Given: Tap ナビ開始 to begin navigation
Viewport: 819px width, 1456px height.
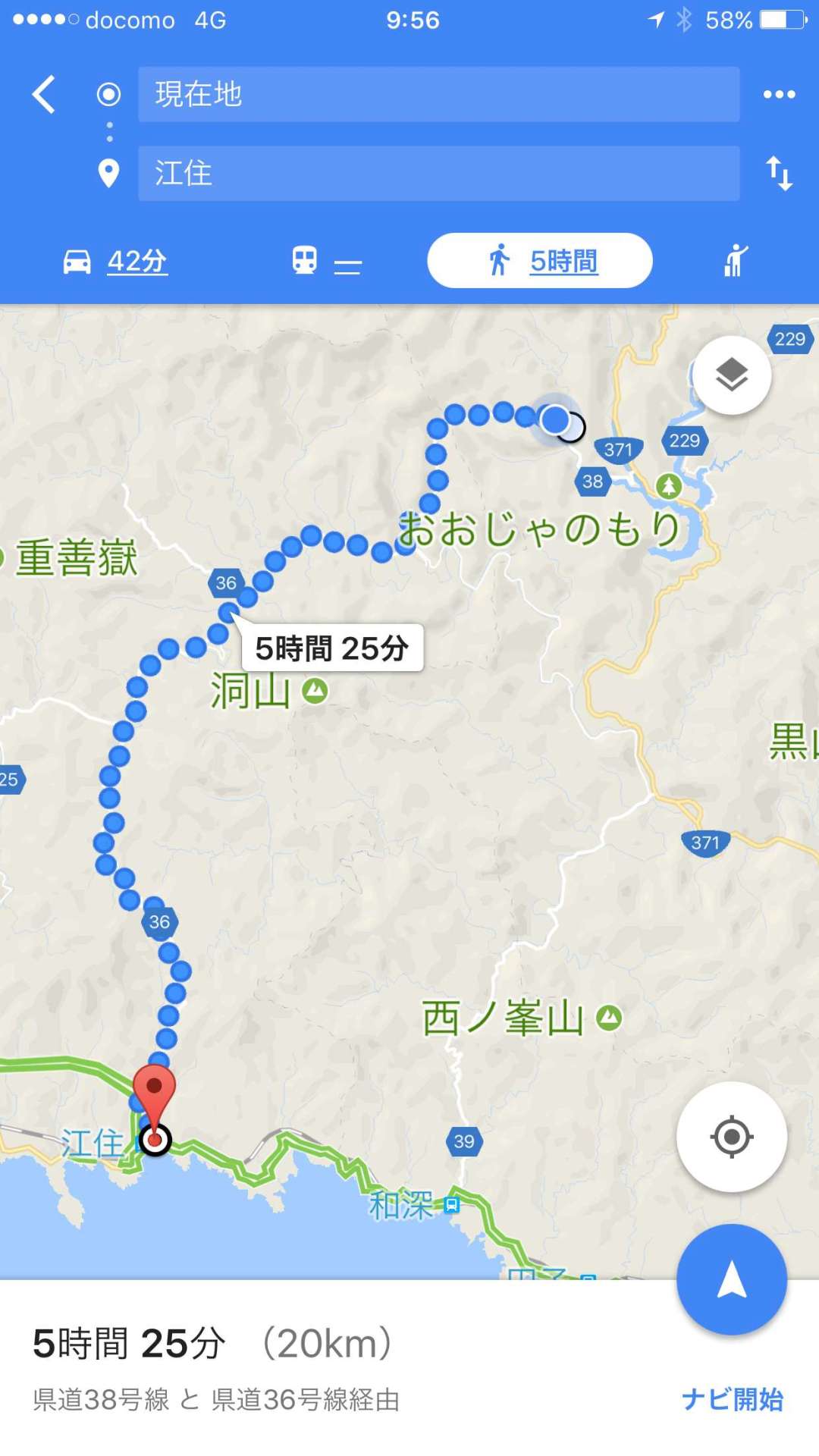Looking at the screenshot, I should point(731,1399).
